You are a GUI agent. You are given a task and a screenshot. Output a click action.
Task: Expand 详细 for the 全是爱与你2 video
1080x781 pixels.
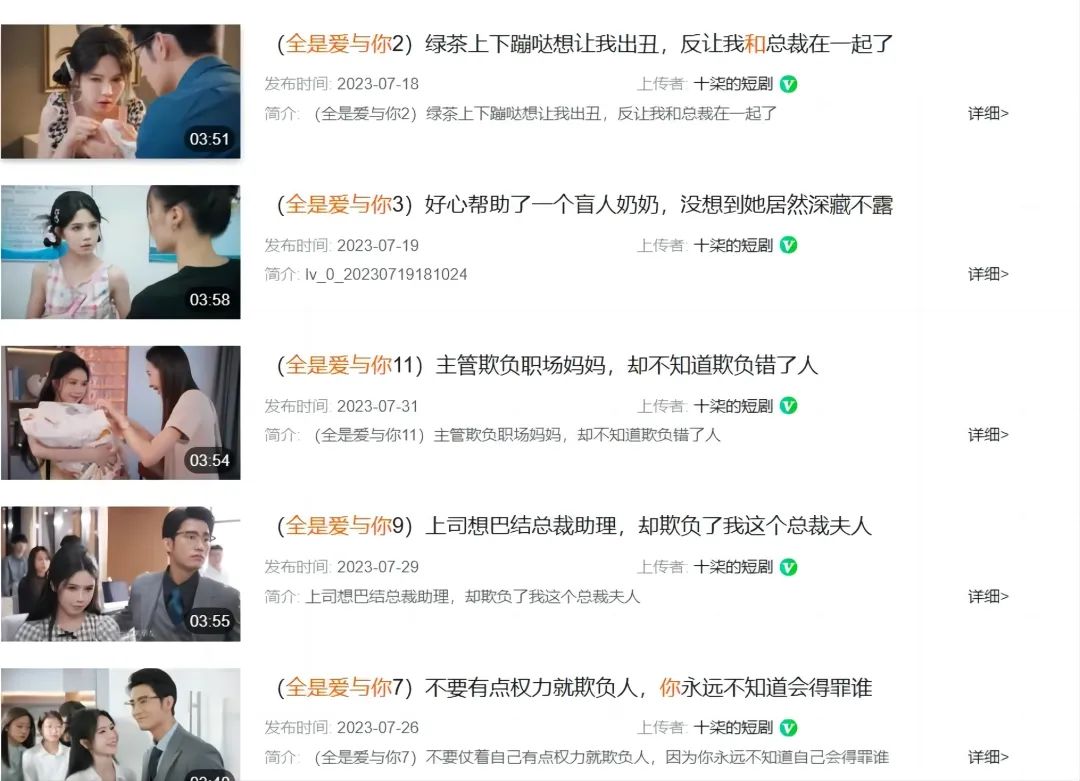coord(988,113)
